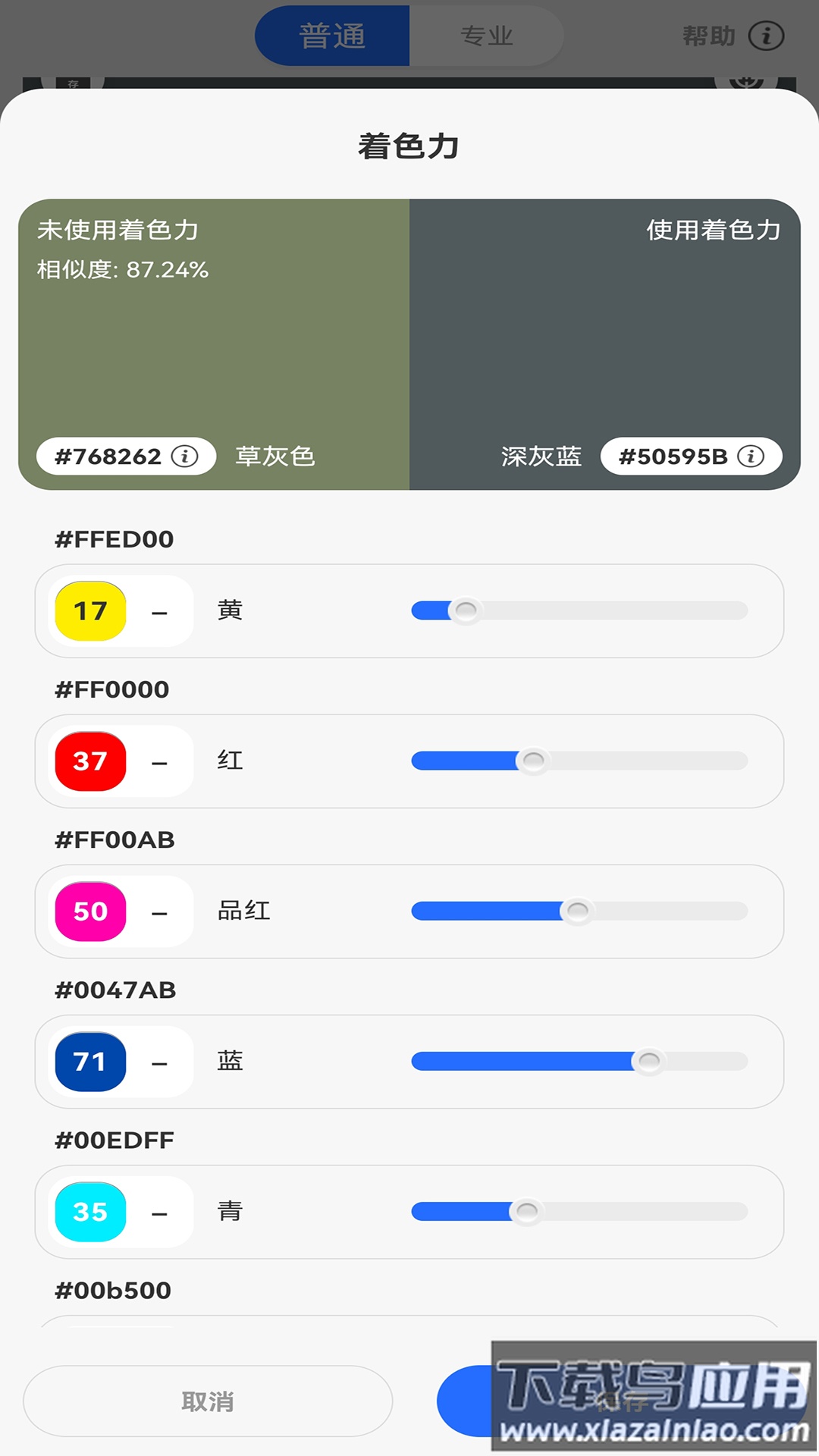This screenshot has width=819, height=1456.
Task: Switch to the 专业 tab
Action: tap(485, 35)
